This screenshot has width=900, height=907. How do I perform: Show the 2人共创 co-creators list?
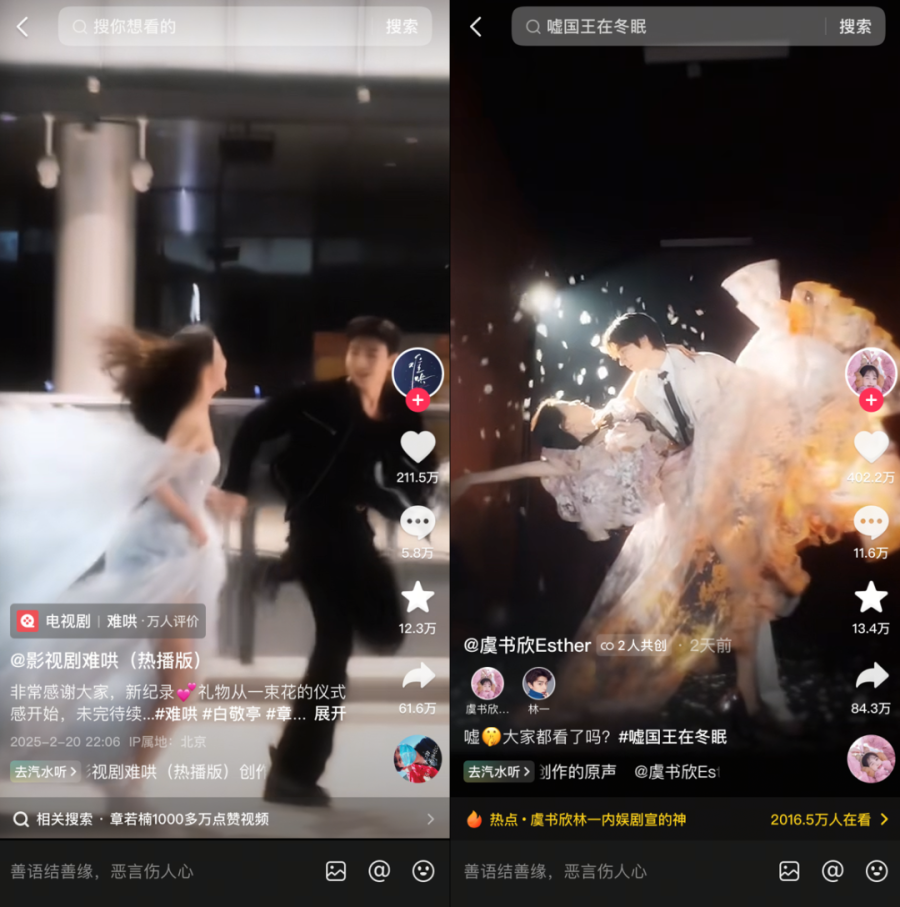point(632,646)
